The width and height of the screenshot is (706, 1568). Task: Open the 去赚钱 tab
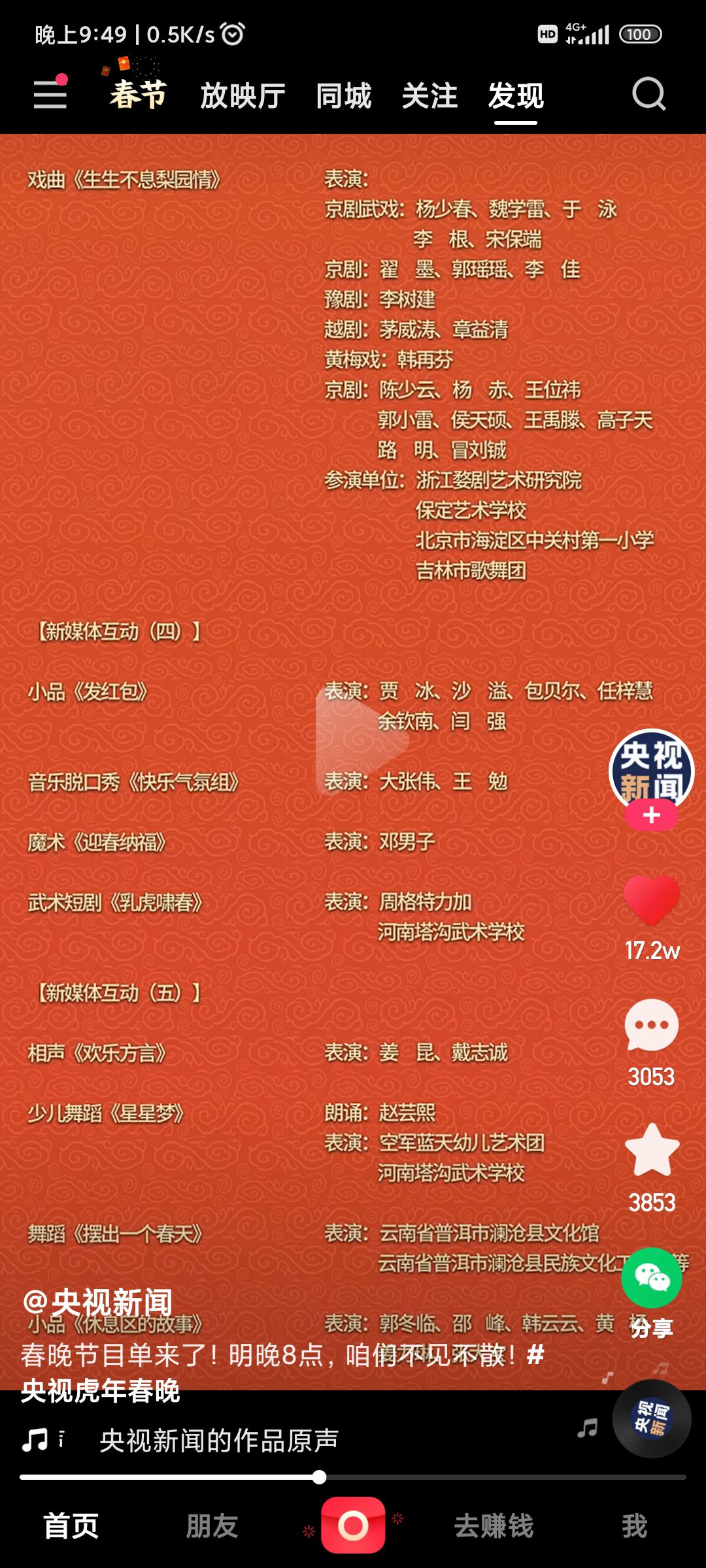click(494, 1526)
